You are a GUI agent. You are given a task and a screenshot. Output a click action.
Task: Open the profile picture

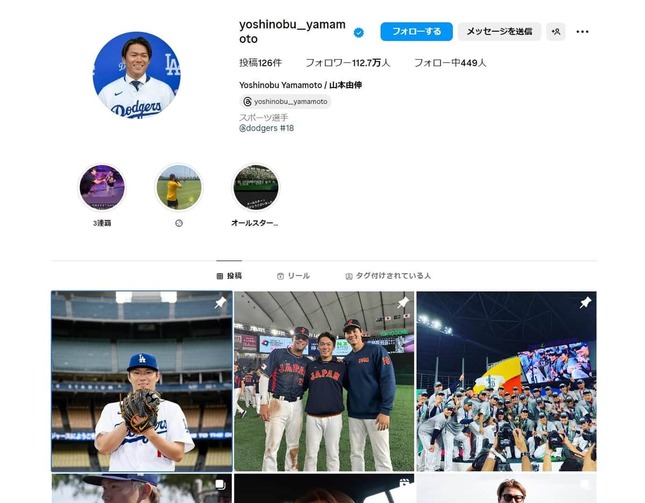pyautogui.click(x=136, y=75)
